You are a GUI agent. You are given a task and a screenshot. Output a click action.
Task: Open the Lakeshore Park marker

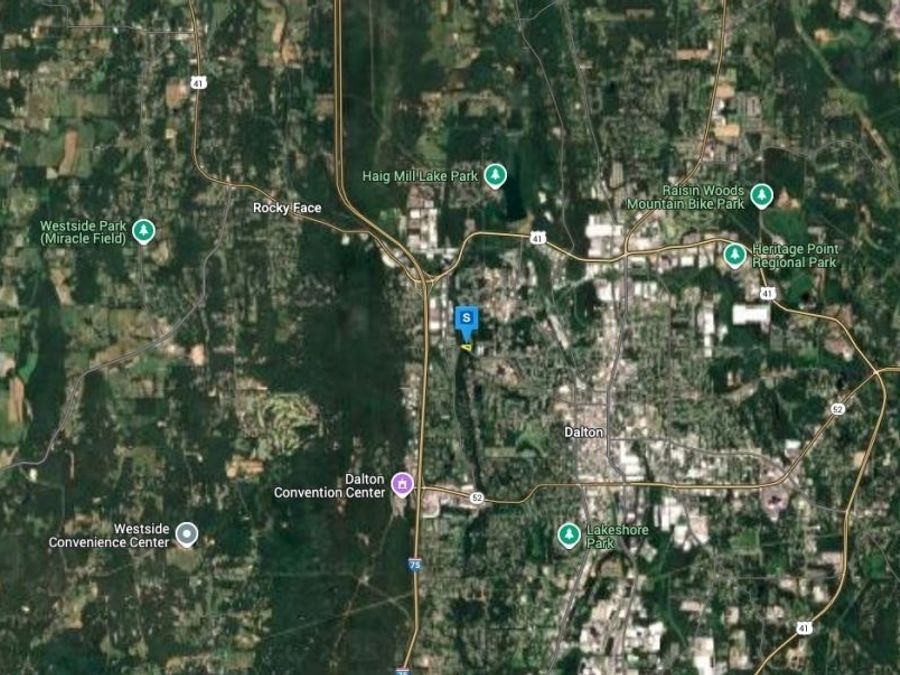click(569, 535)
